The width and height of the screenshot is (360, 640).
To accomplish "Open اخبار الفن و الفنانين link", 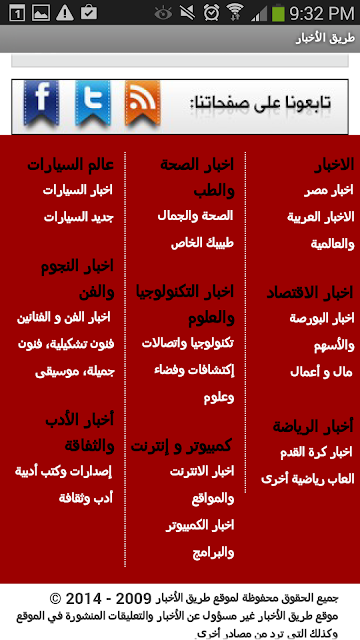I will pos(64,317).
